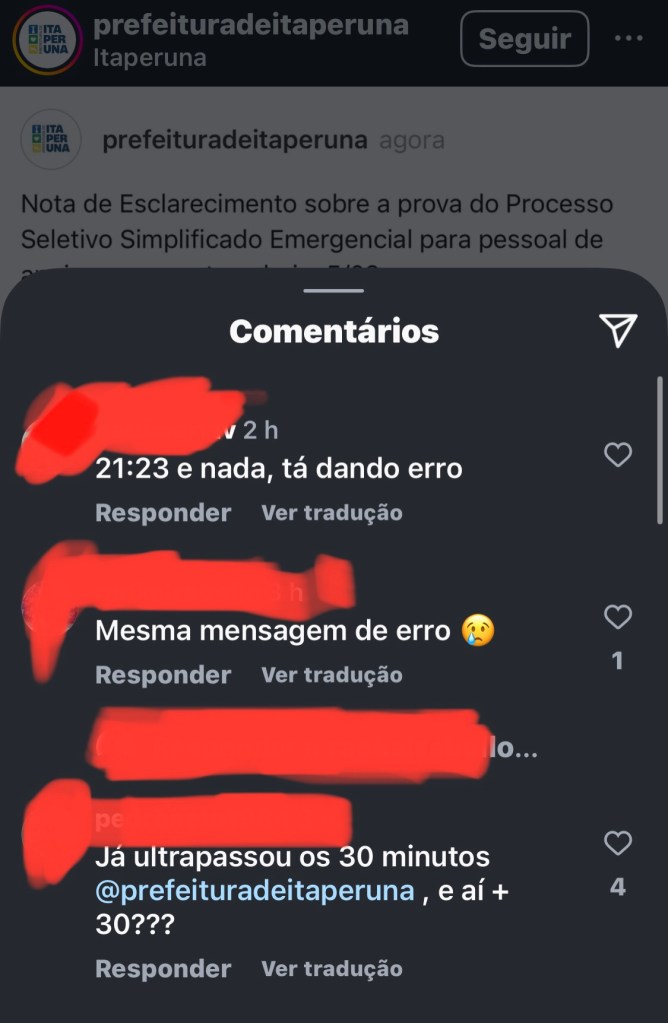This screenshot has height=1023, width=668.
Task: View translation of the '30 minutos' comment
Action: point(332,969)
